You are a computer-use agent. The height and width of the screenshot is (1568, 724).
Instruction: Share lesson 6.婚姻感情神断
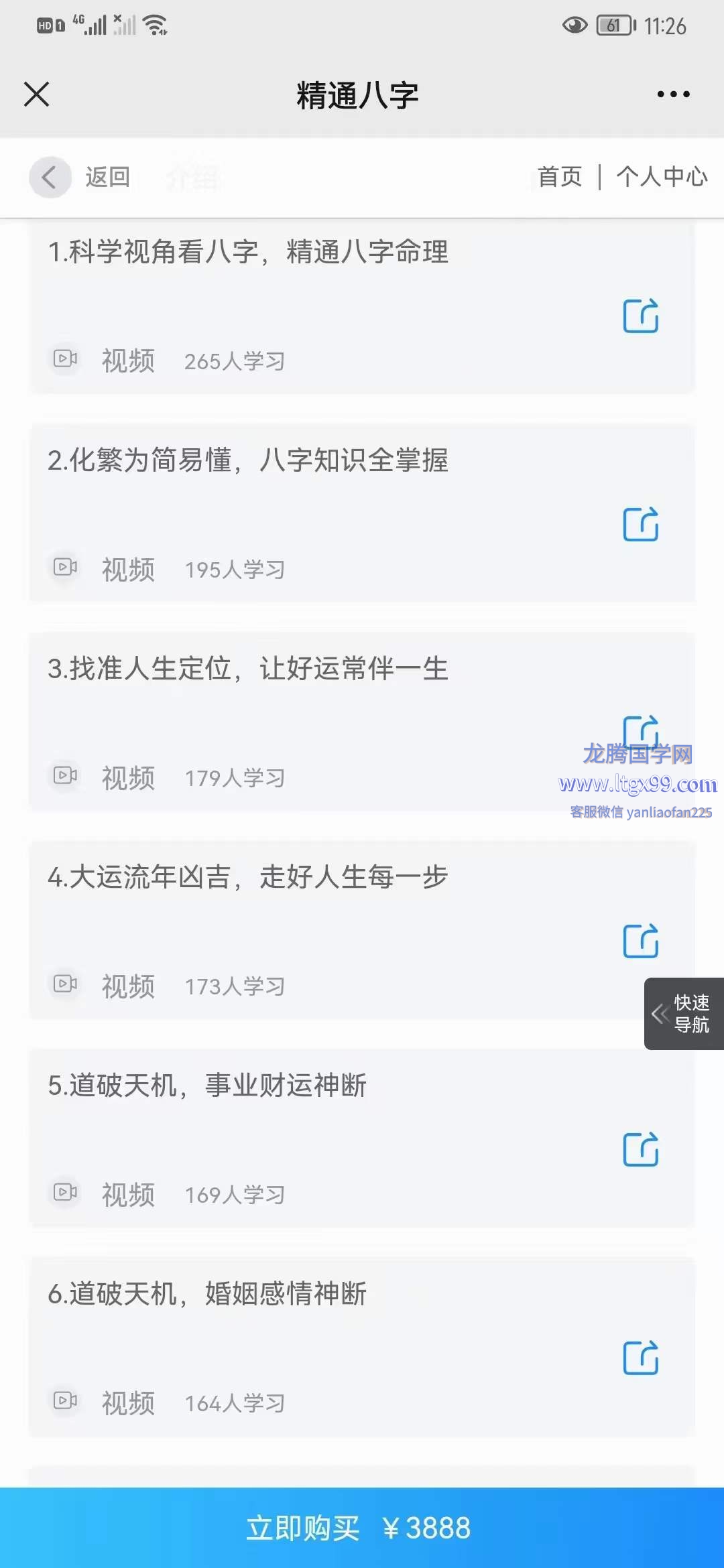tap(641, 1358)
